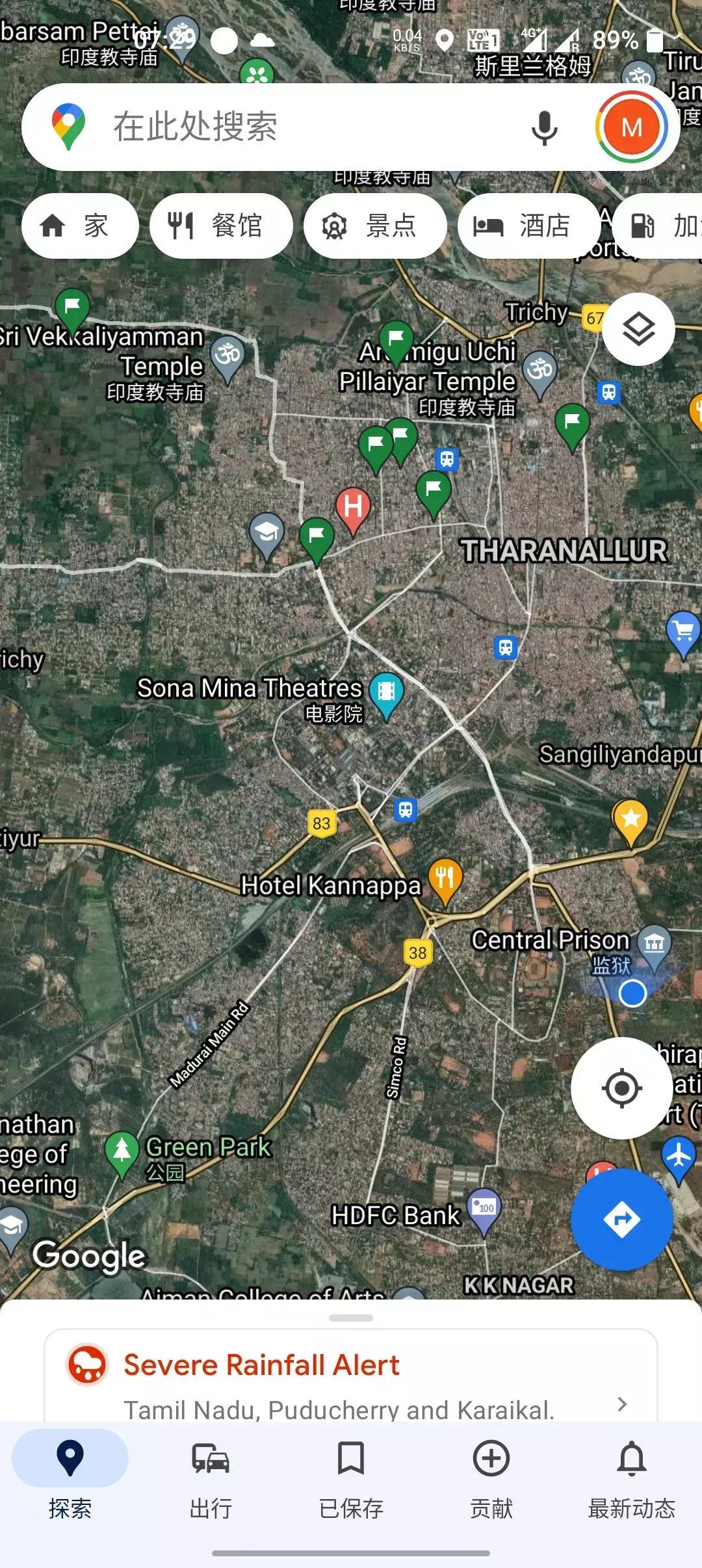
Task: Filter map by 餐馆 chip
Action: [221, 226]
